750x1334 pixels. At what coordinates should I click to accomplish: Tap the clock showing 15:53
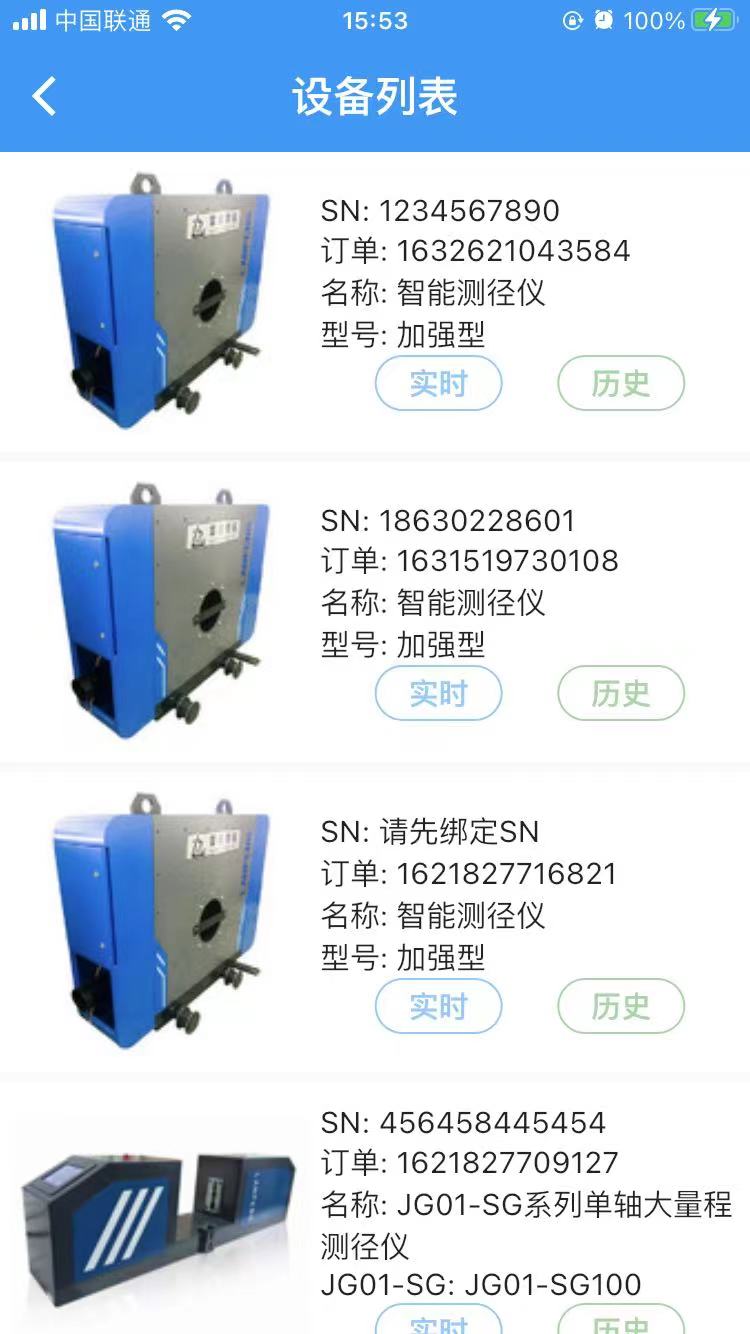point(375,19)
